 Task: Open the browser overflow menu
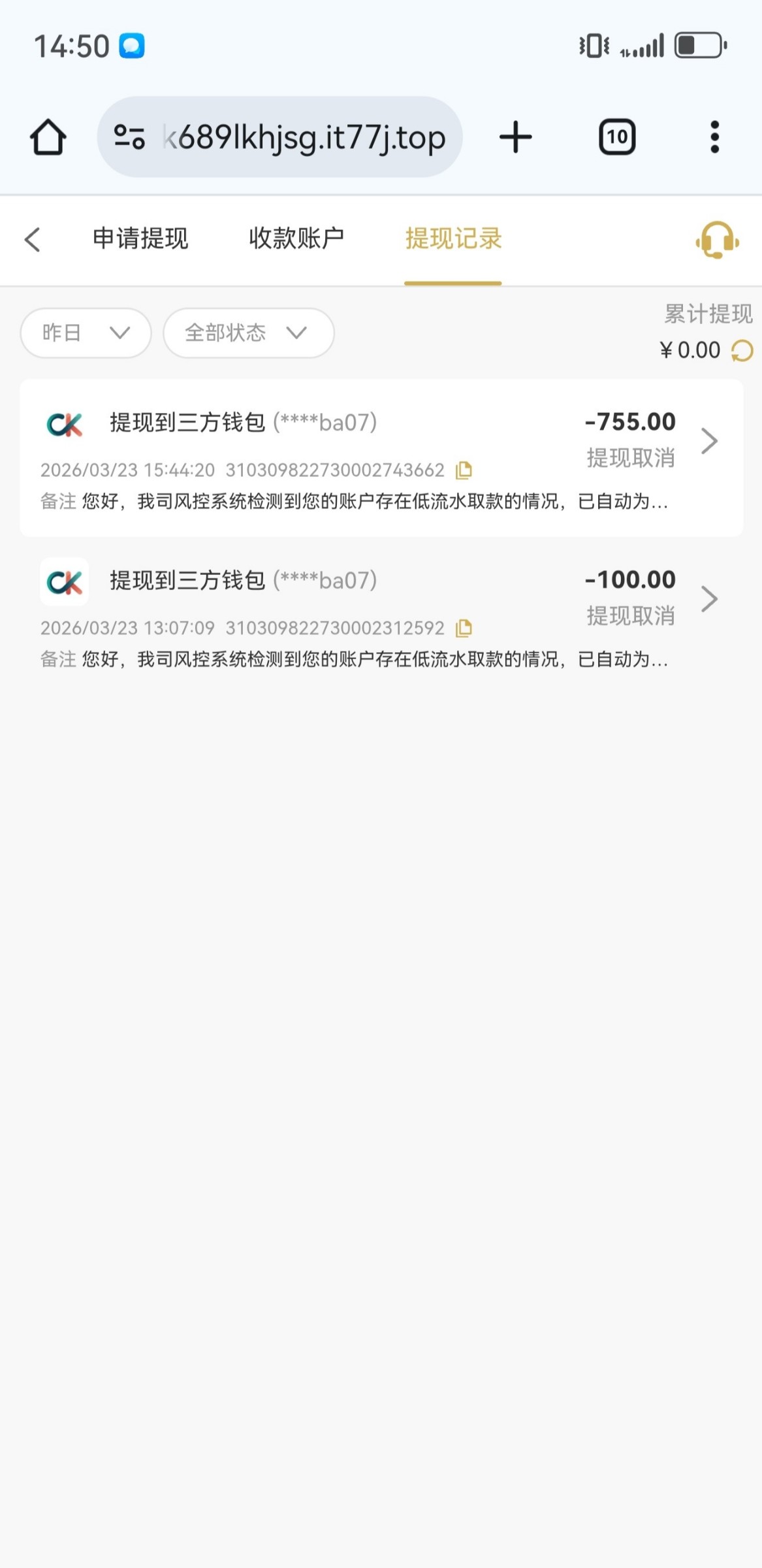(x=715, y=137)
